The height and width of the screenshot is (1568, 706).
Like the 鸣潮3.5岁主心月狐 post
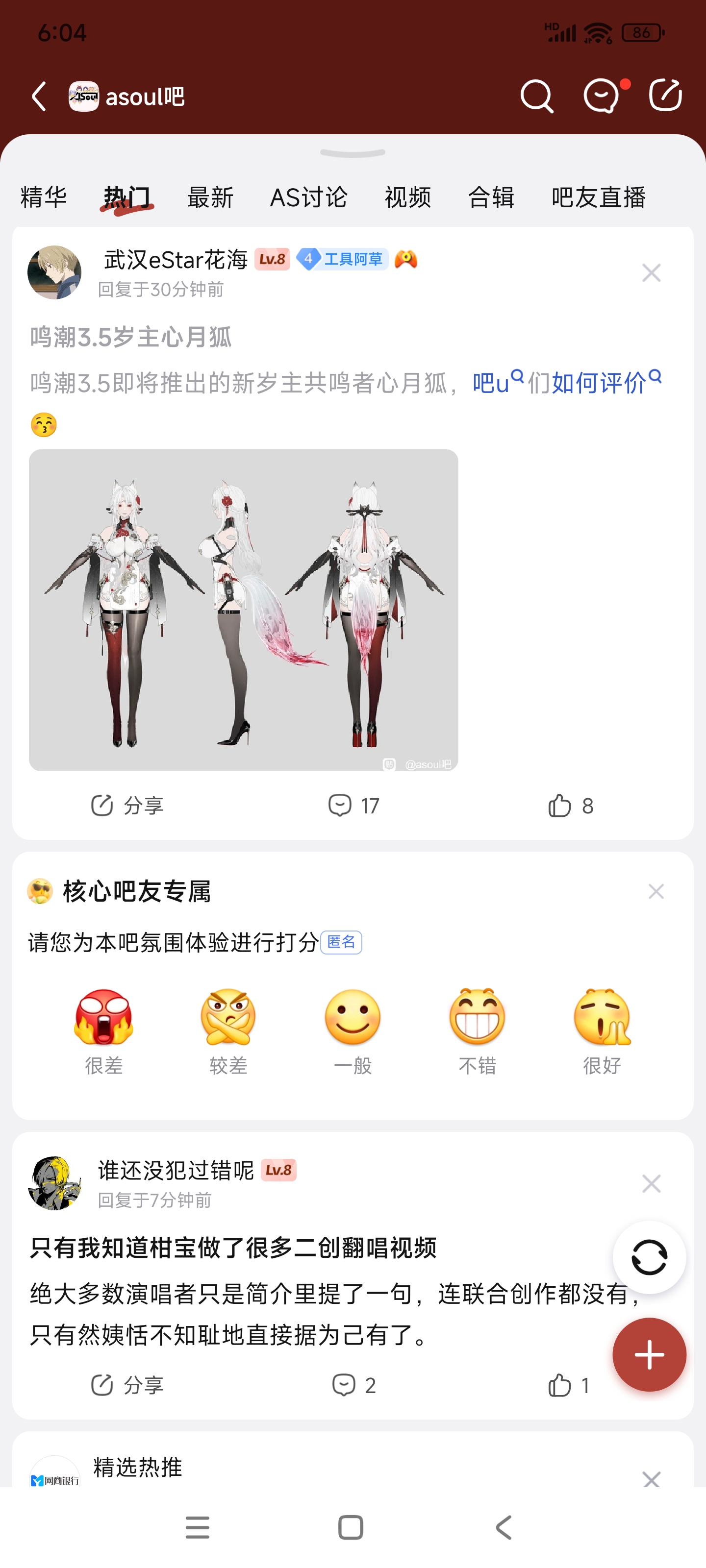pyautogui.click(x=570, y=805)
